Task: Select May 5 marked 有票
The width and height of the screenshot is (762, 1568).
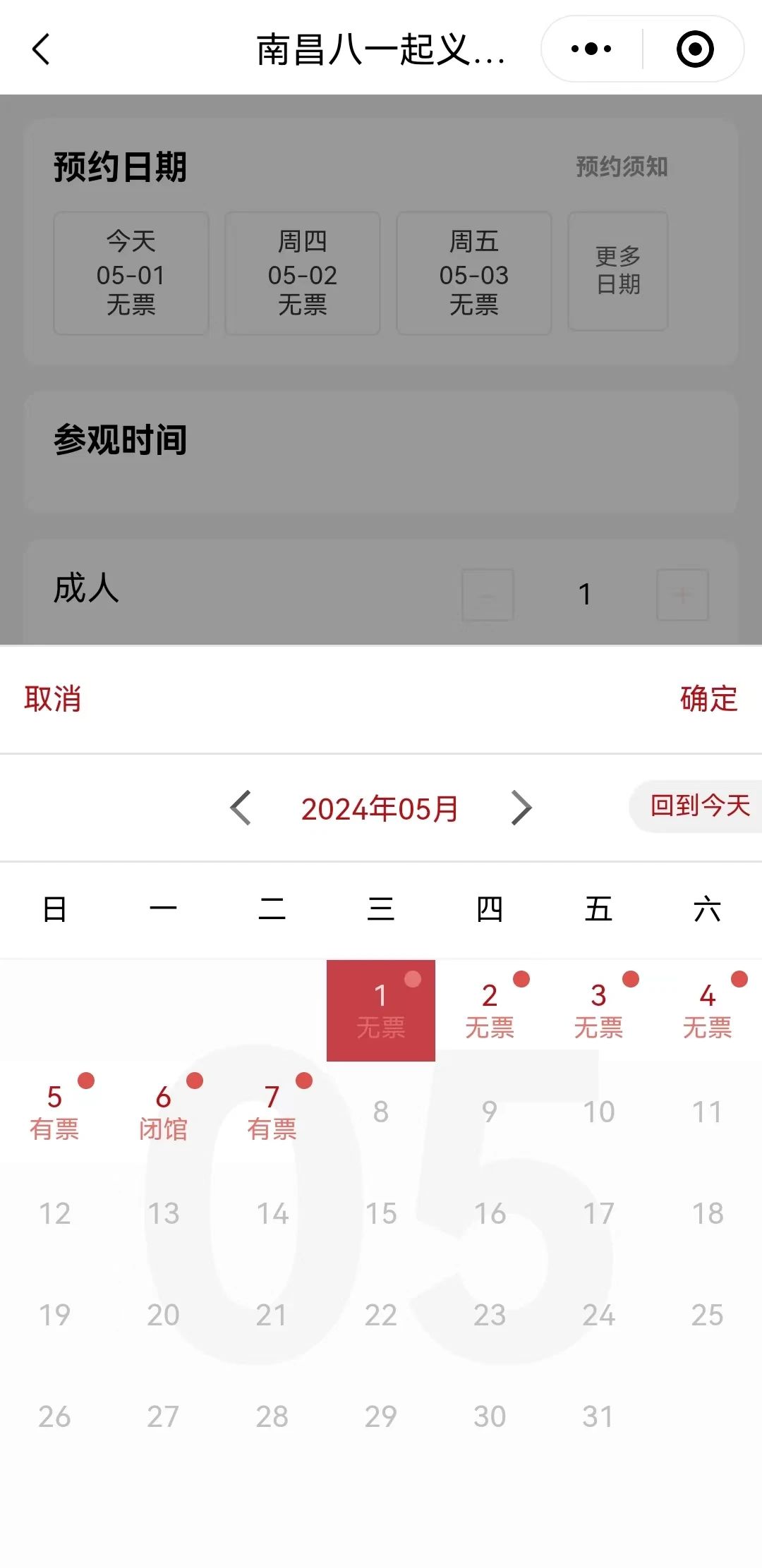Action: pos(54,1112)
